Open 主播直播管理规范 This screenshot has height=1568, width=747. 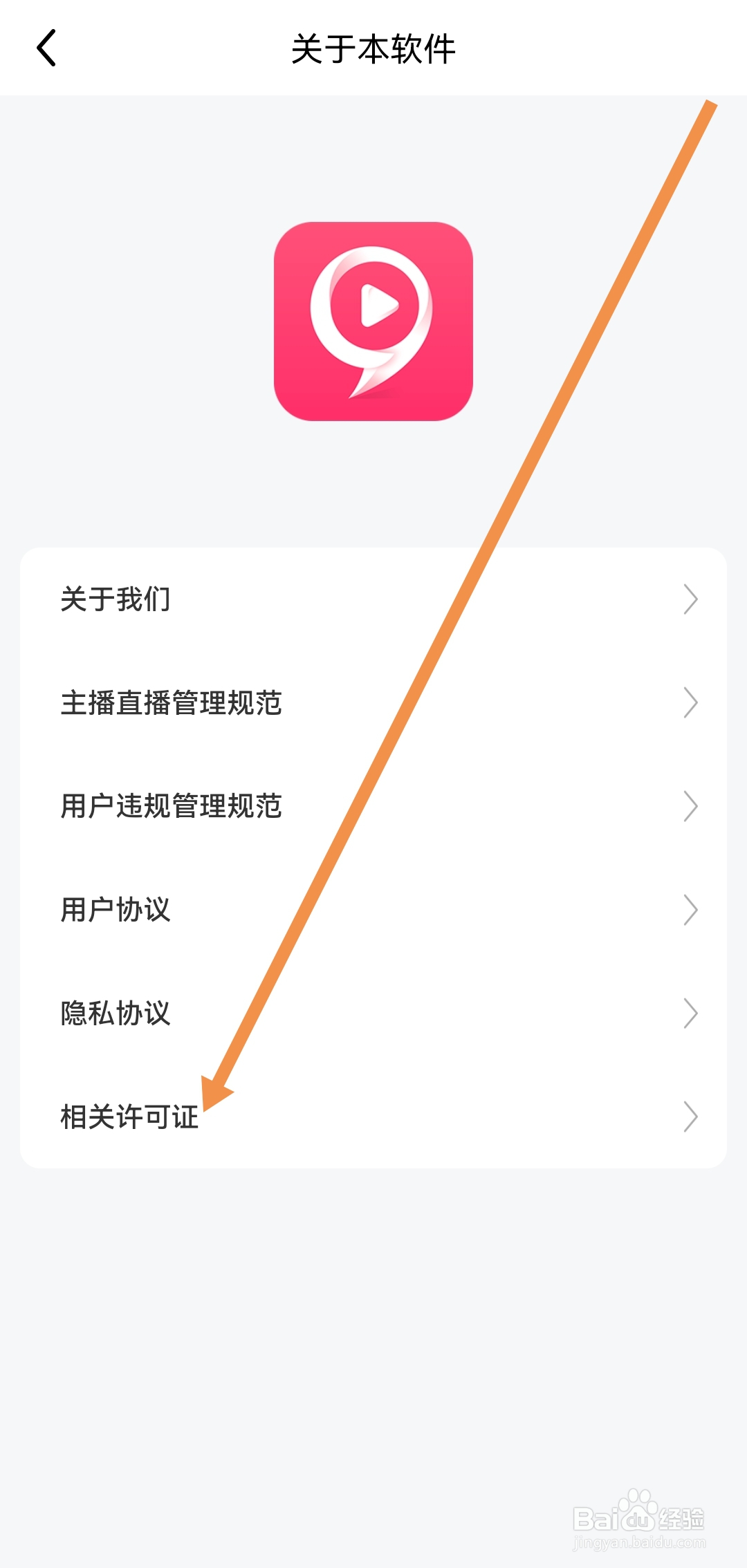coord(171,703)
